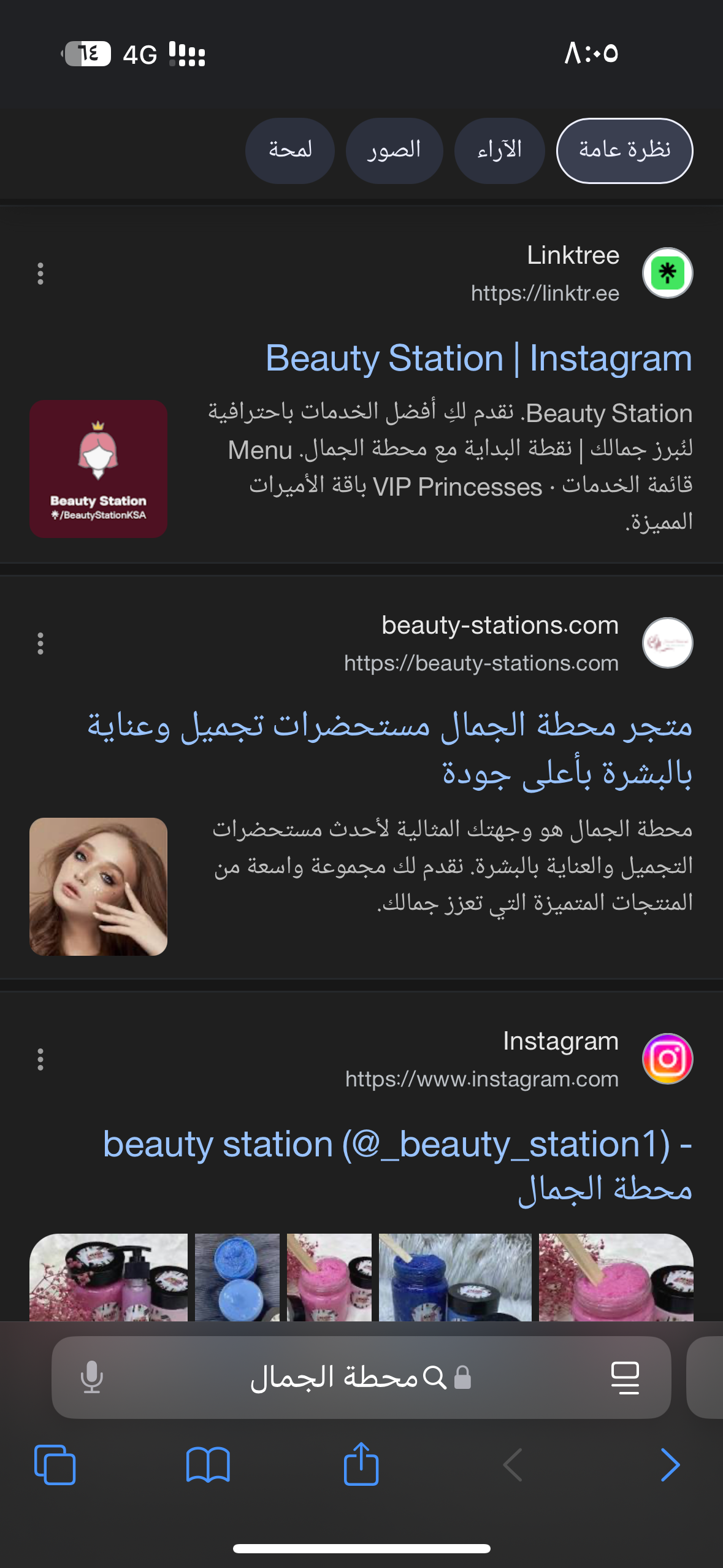Open the Beauty Station KSA logo thumbnail
This screenshot has width=723, height=1568.
coord(98,469)
